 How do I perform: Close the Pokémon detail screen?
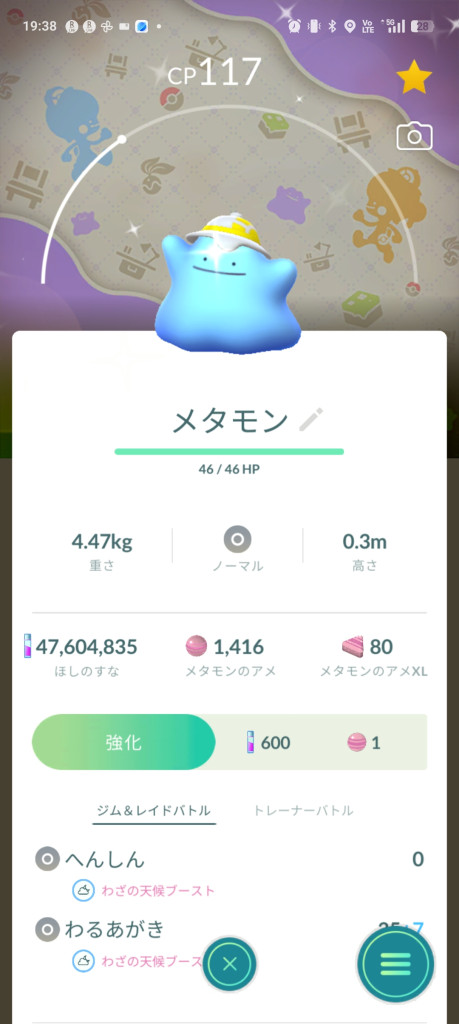229,964
